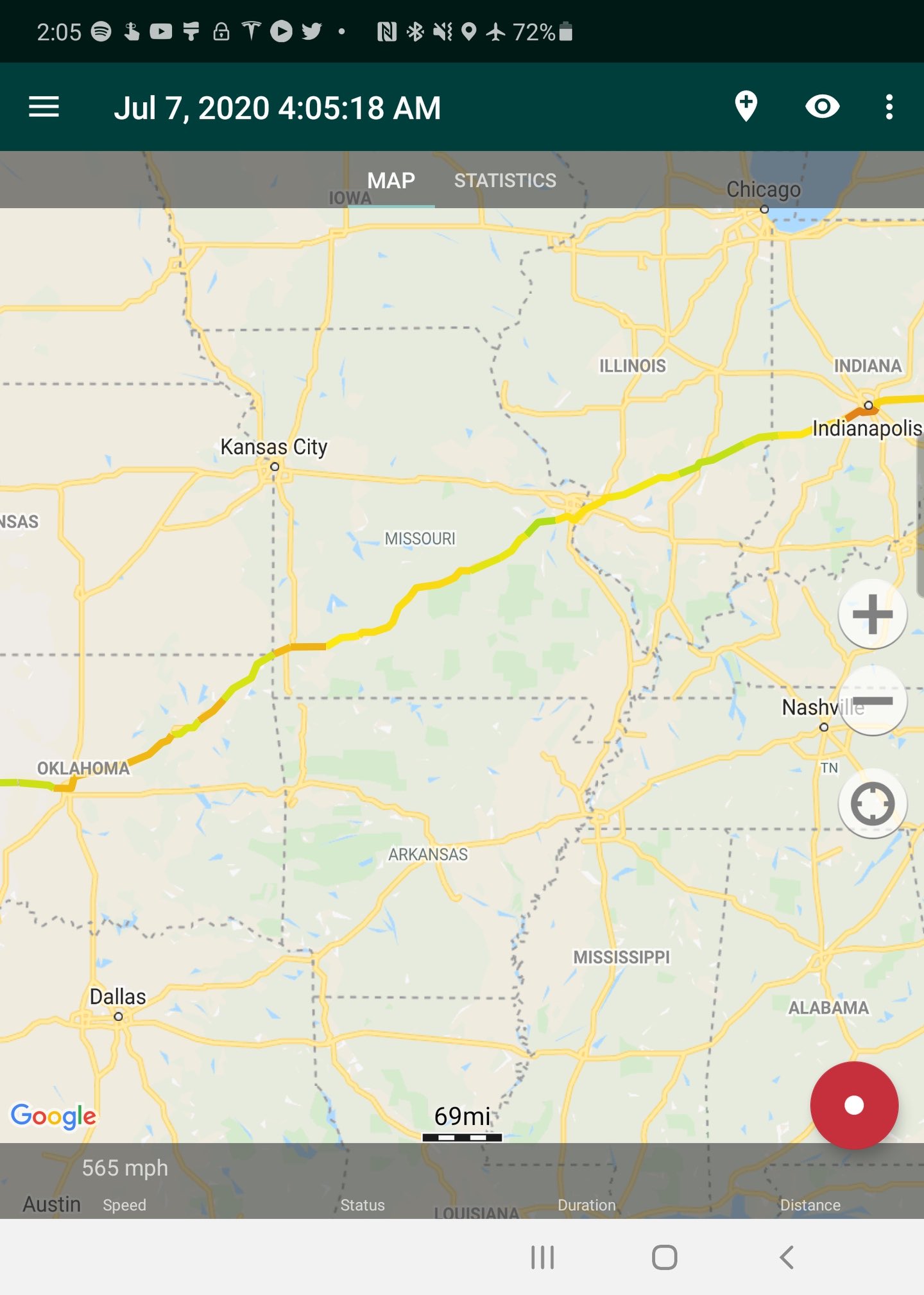
Task: Zoom in on the map
Action: (x=872, y=614)
